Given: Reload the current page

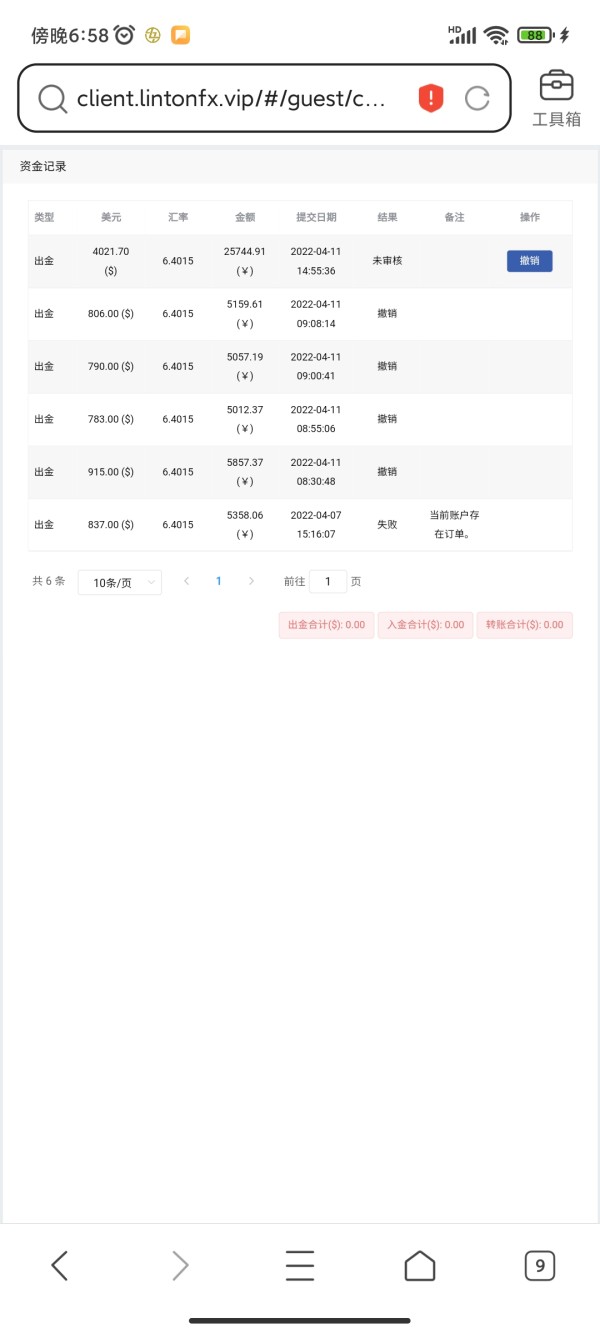Looking at the screenshot, I should [478, 98].
